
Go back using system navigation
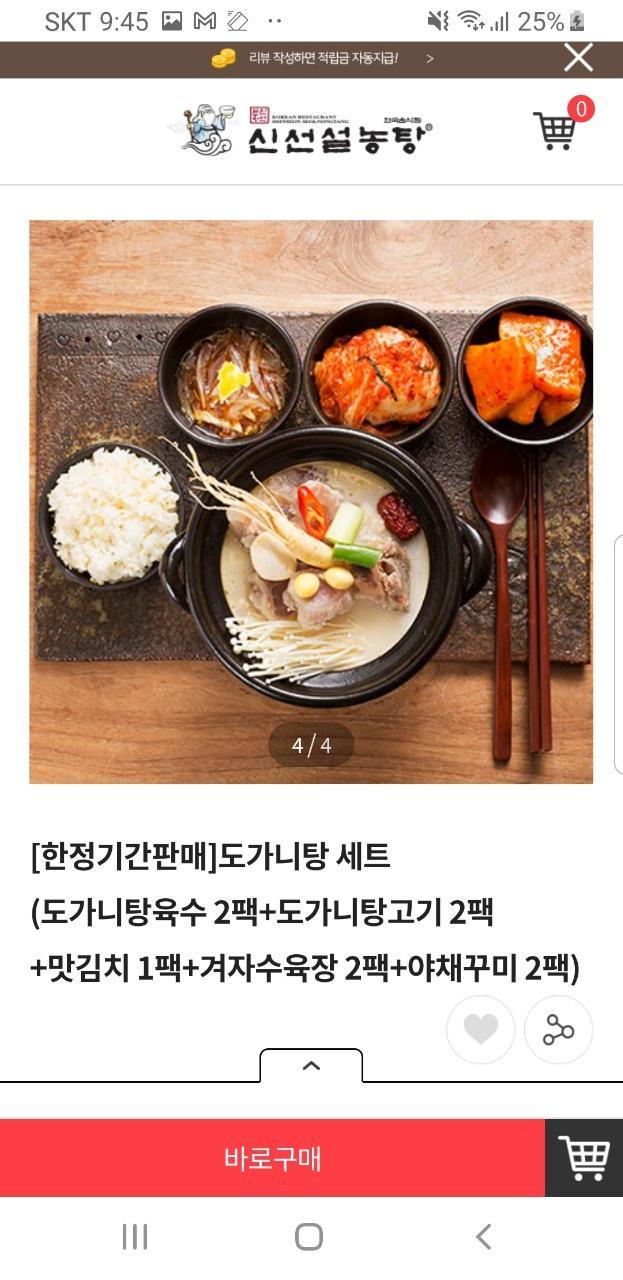(x=483, y=1237)
